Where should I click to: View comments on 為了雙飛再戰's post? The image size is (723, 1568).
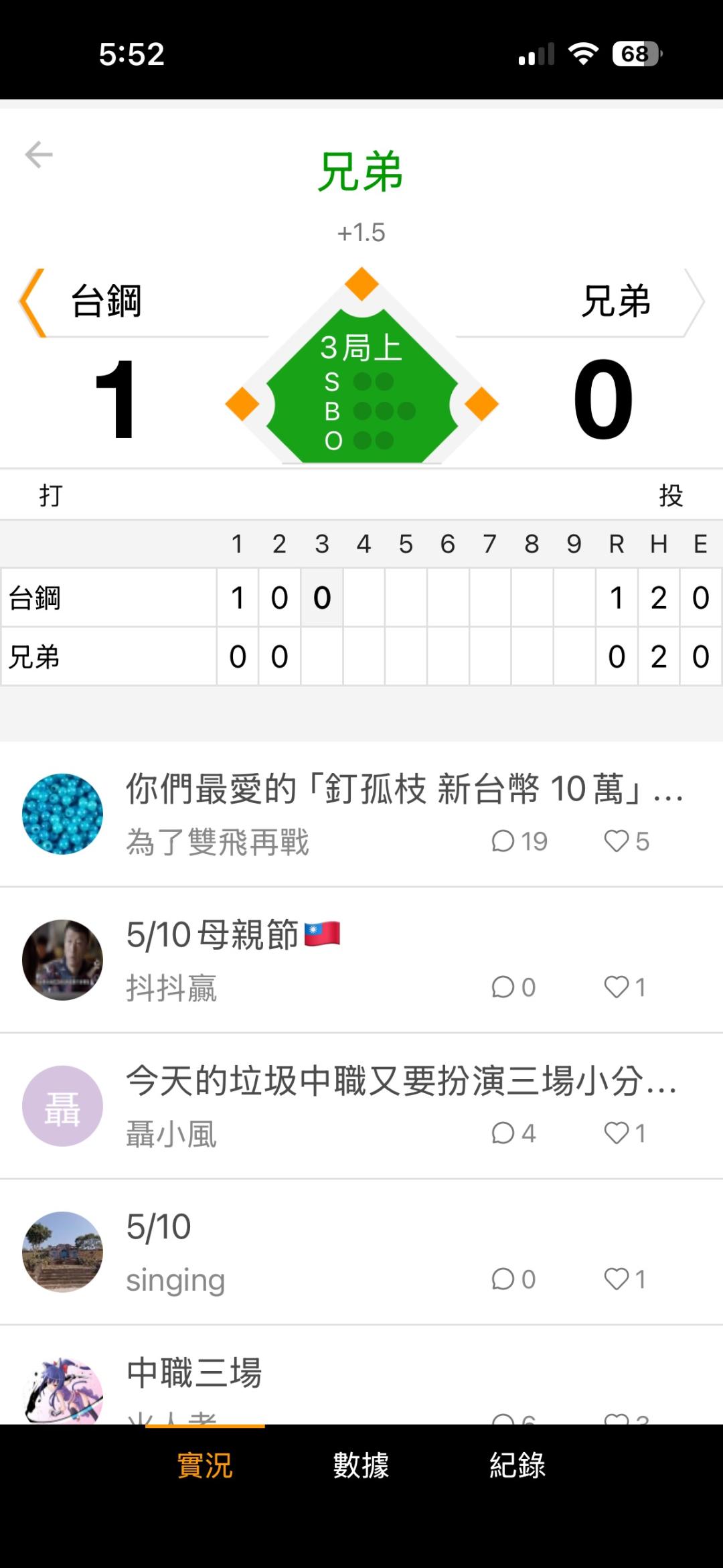click(519, 841)
